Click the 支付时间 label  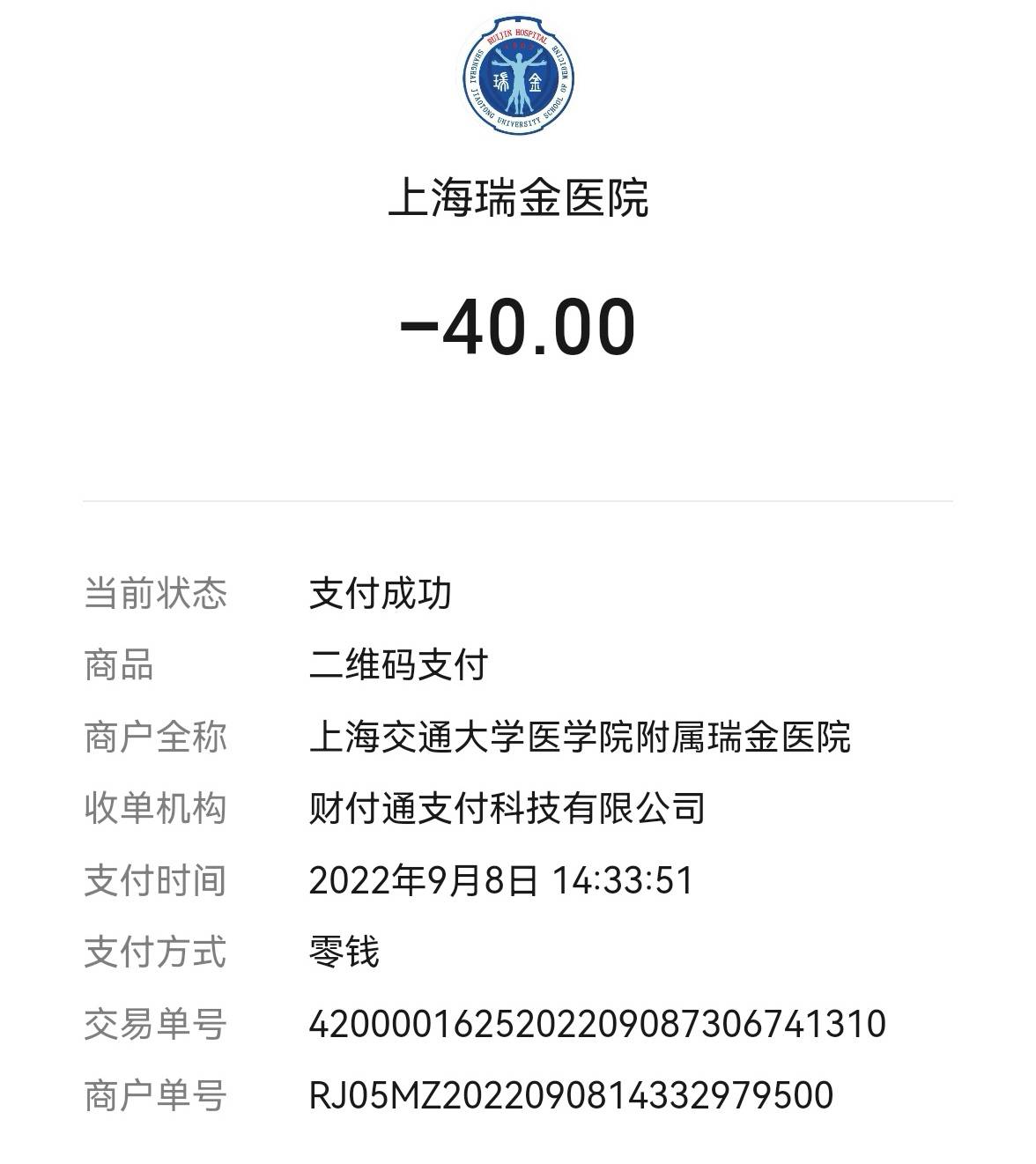pos(155,879)
